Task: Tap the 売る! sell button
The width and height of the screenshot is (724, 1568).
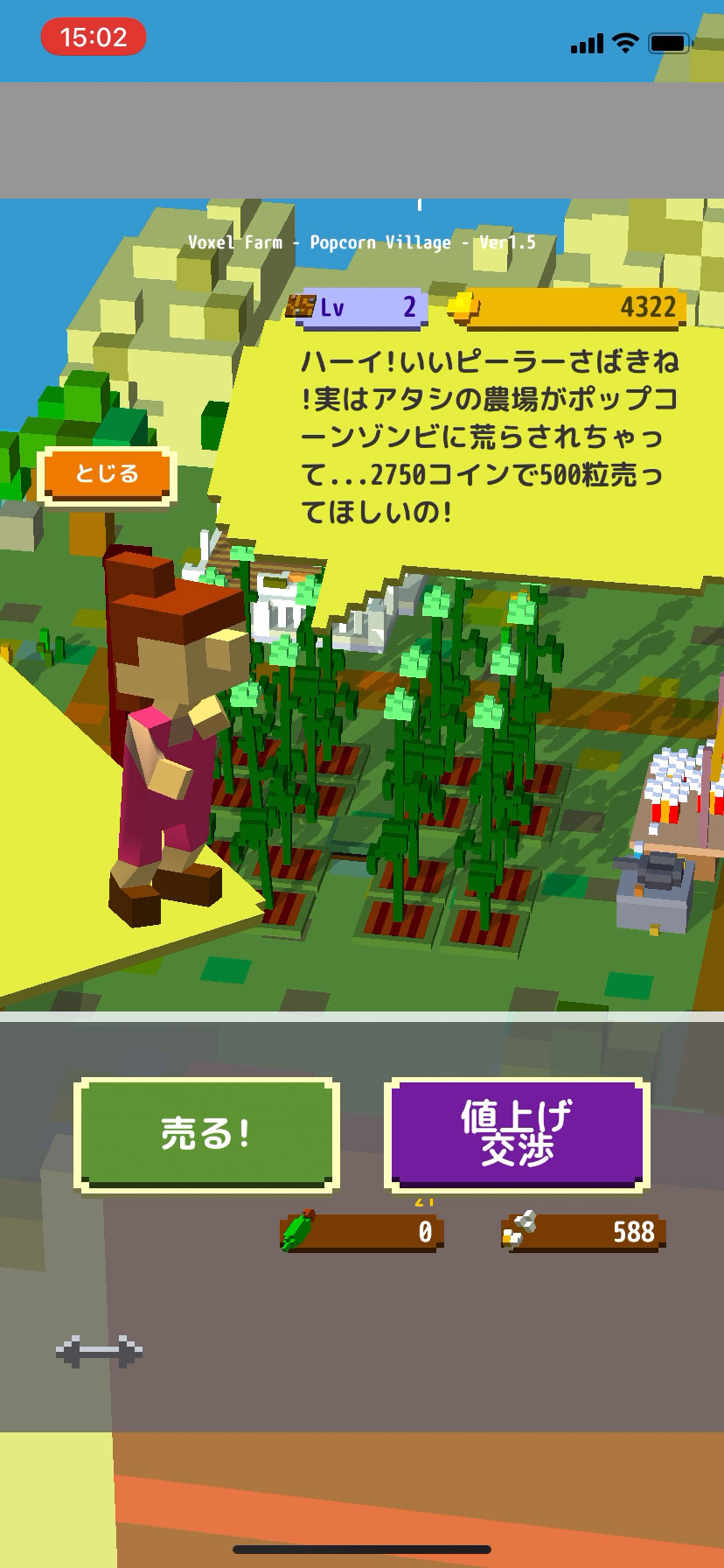Action: coord(207,1134)
